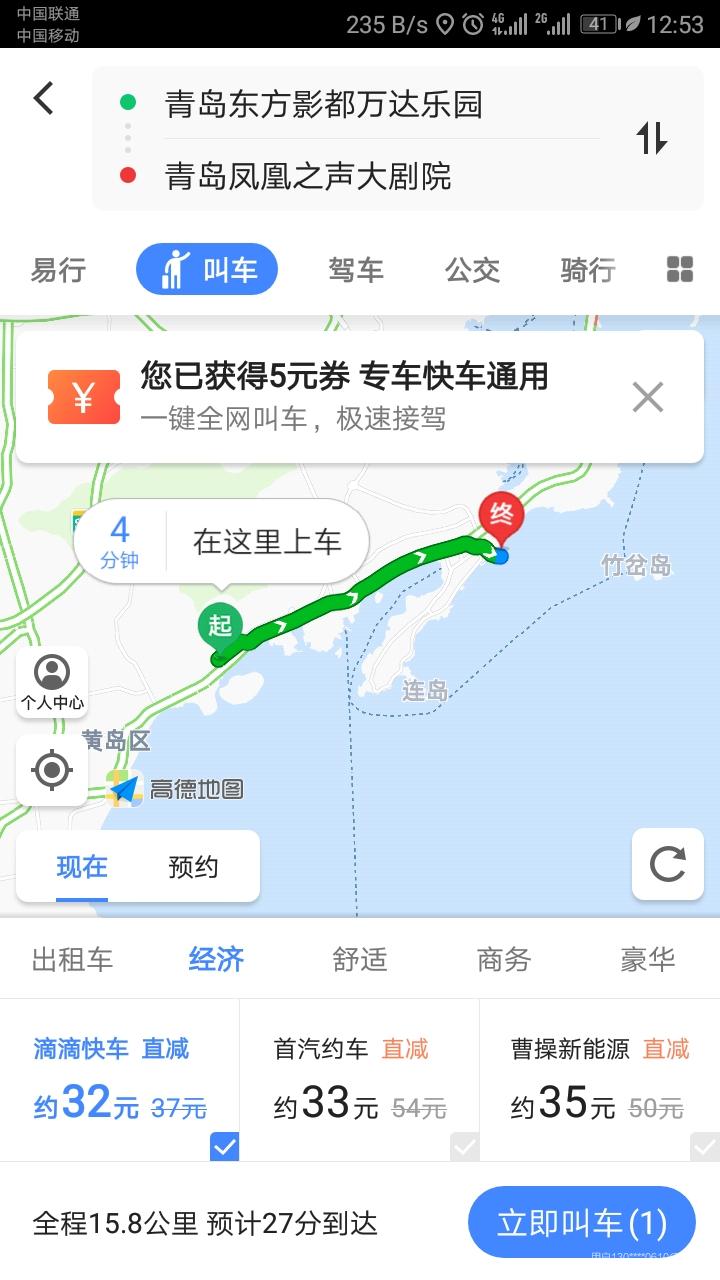Go back using the top-left arrow
This screenshot has width=720, height=1280.
point(43,98)
